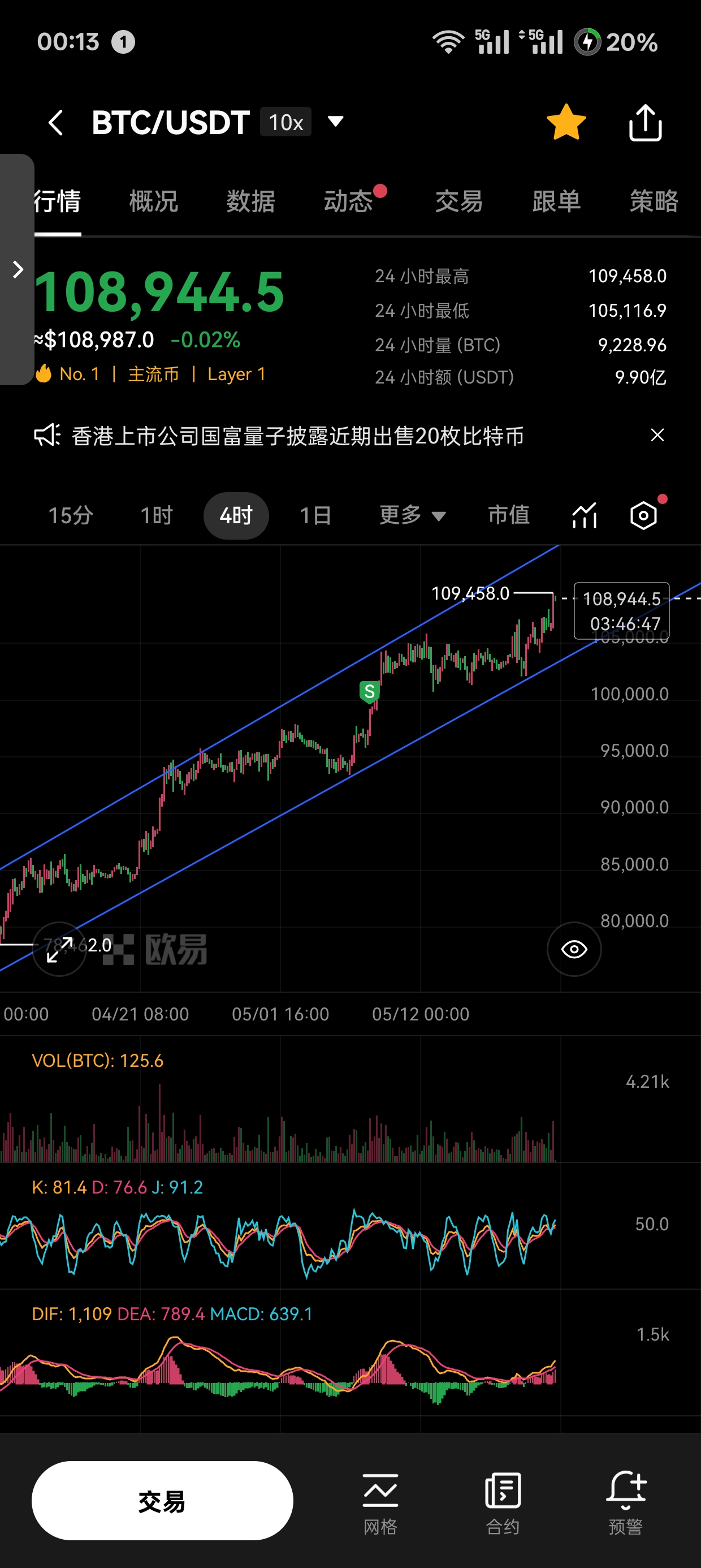Toggle the favorite star for BTC/USDT
Screen dimensions: 701x1568
(566, 121)
